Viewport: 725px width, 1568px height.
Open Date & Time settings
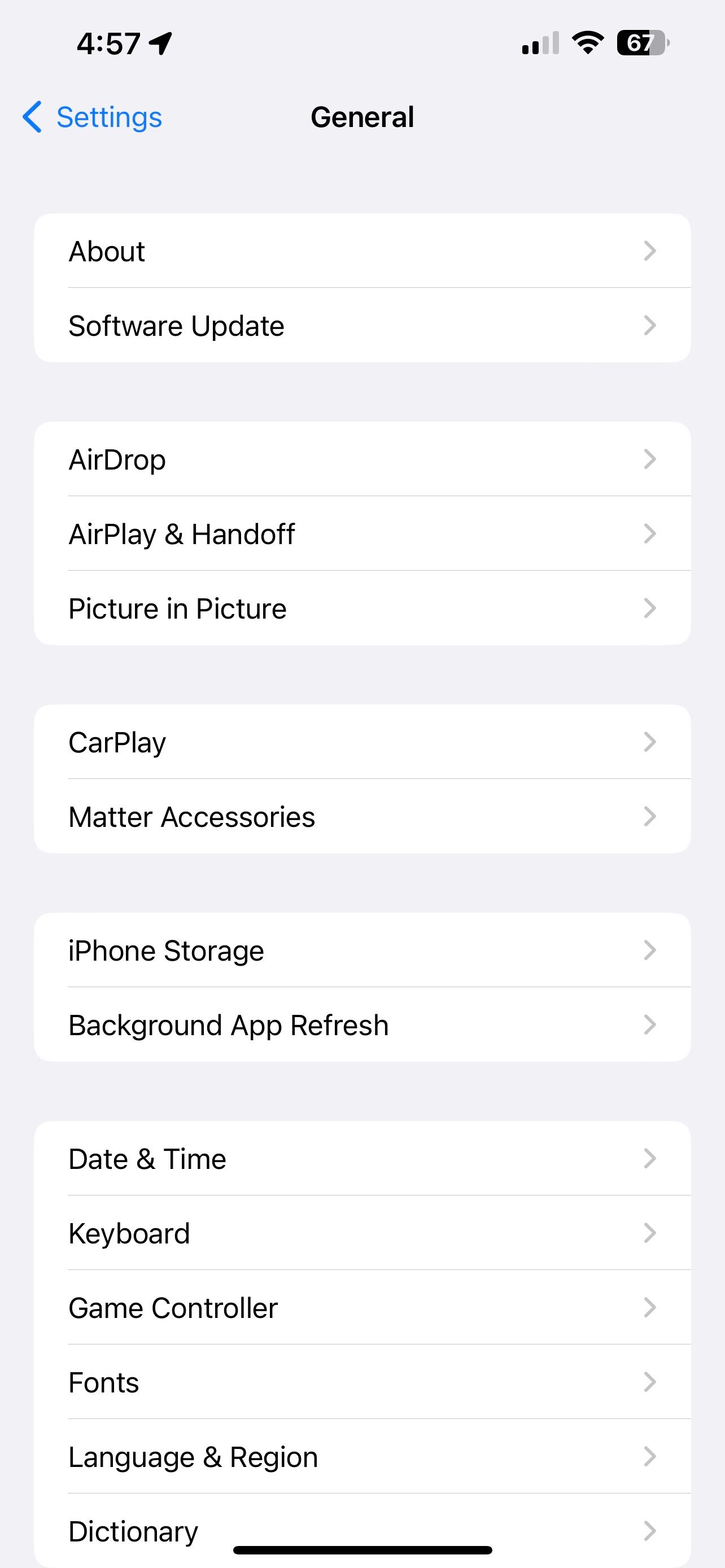361,1158
